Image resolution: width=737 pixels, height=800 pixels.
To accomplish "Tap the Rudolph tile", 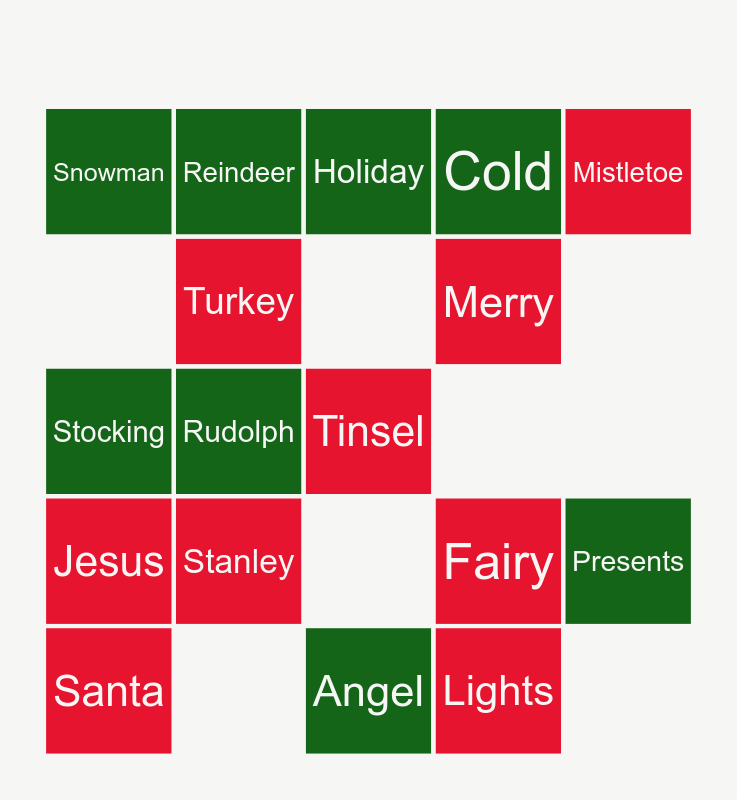I will point(238,431).
